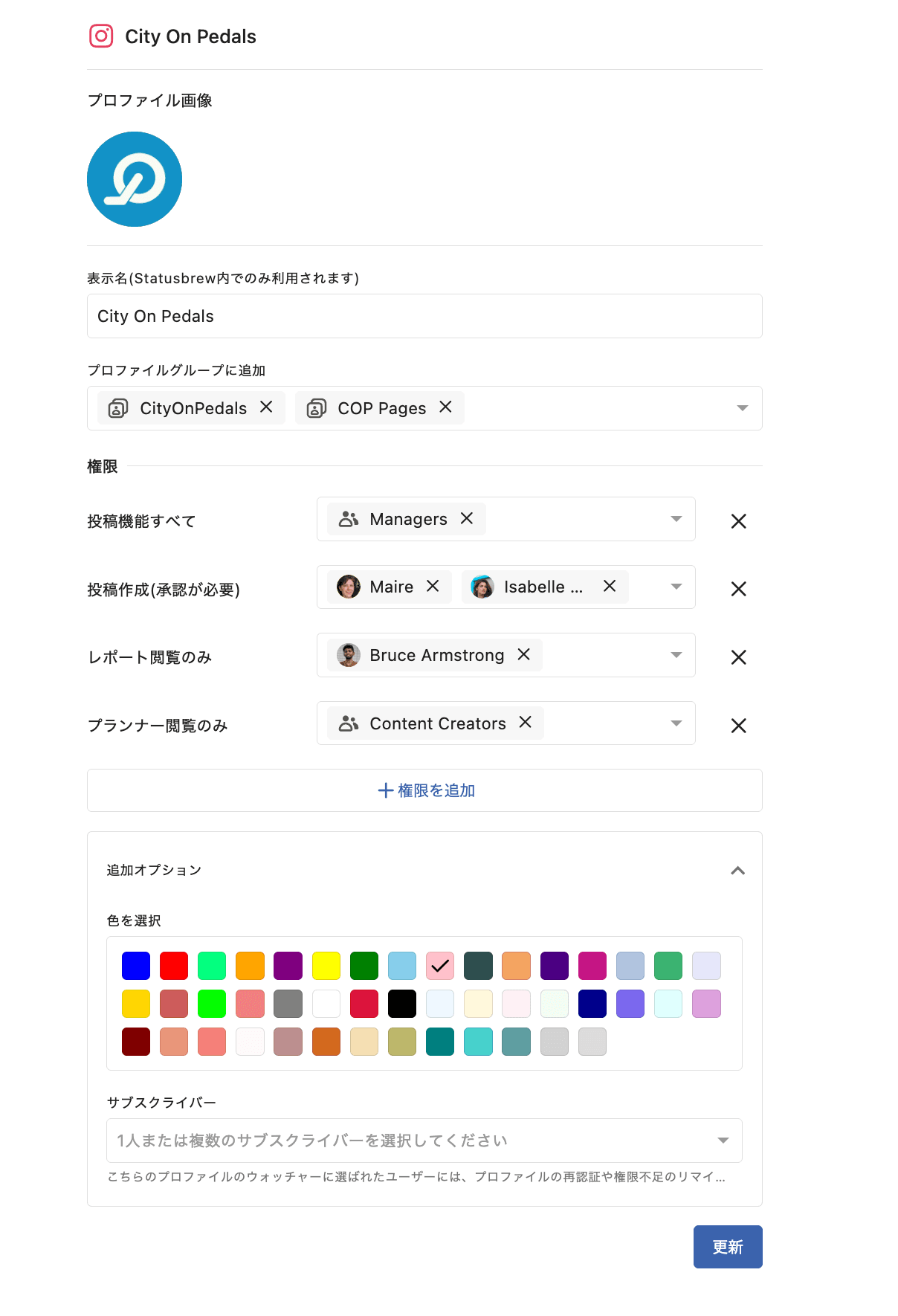
Task: Remove CityOnPedals from profile groups
Action: click(266, 407)
